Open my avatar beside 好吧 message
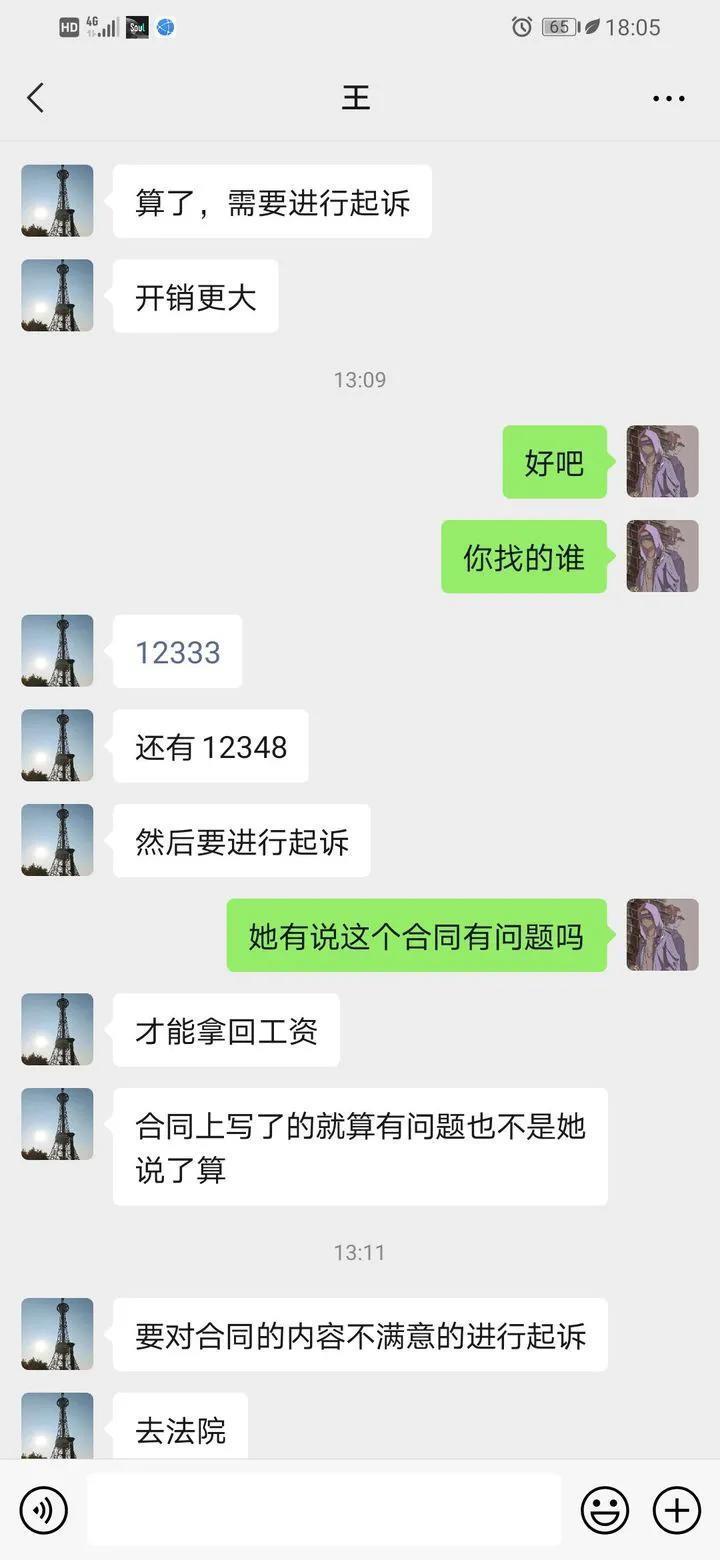The image size is (720, 1560). (662, 462)
